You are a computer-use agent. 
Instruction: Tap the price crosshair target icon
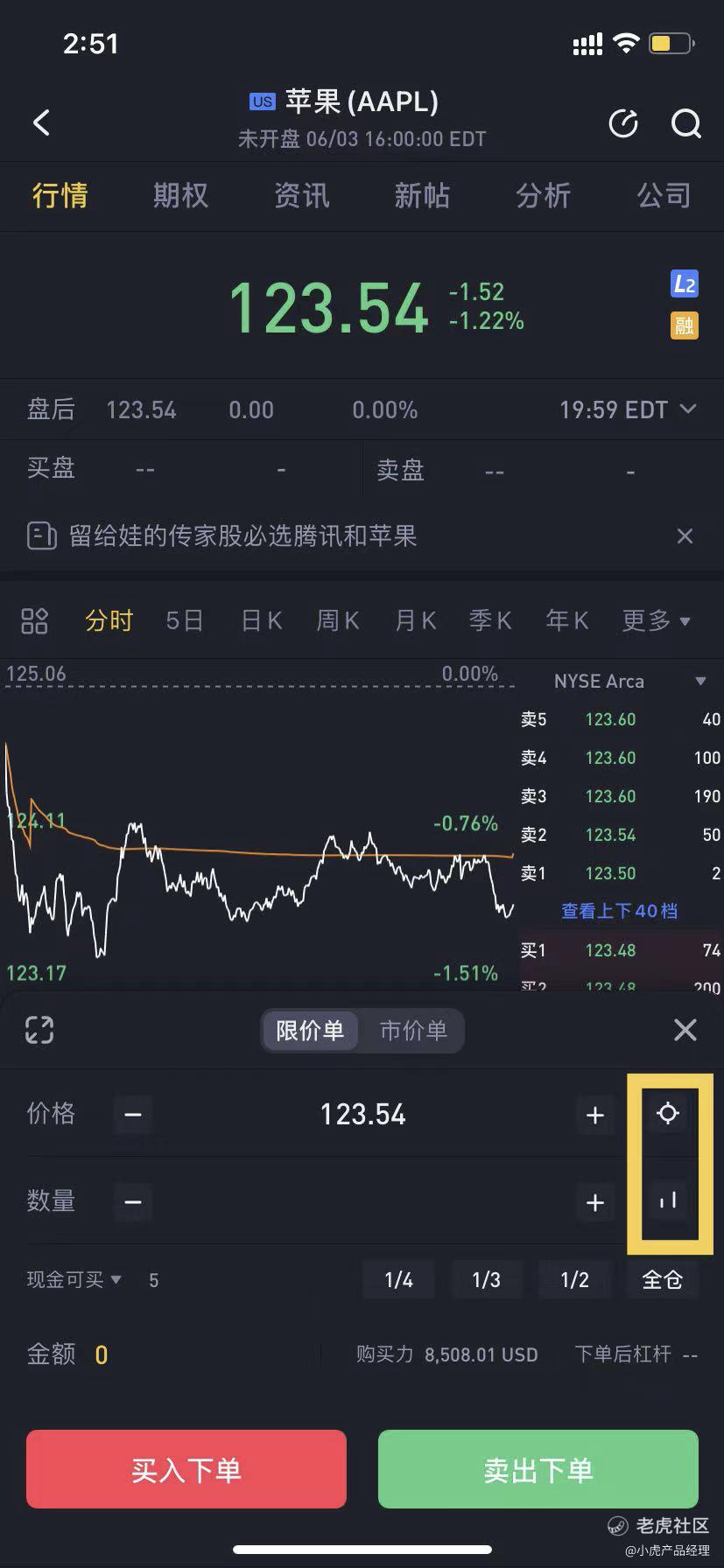tap(668, 1113)
